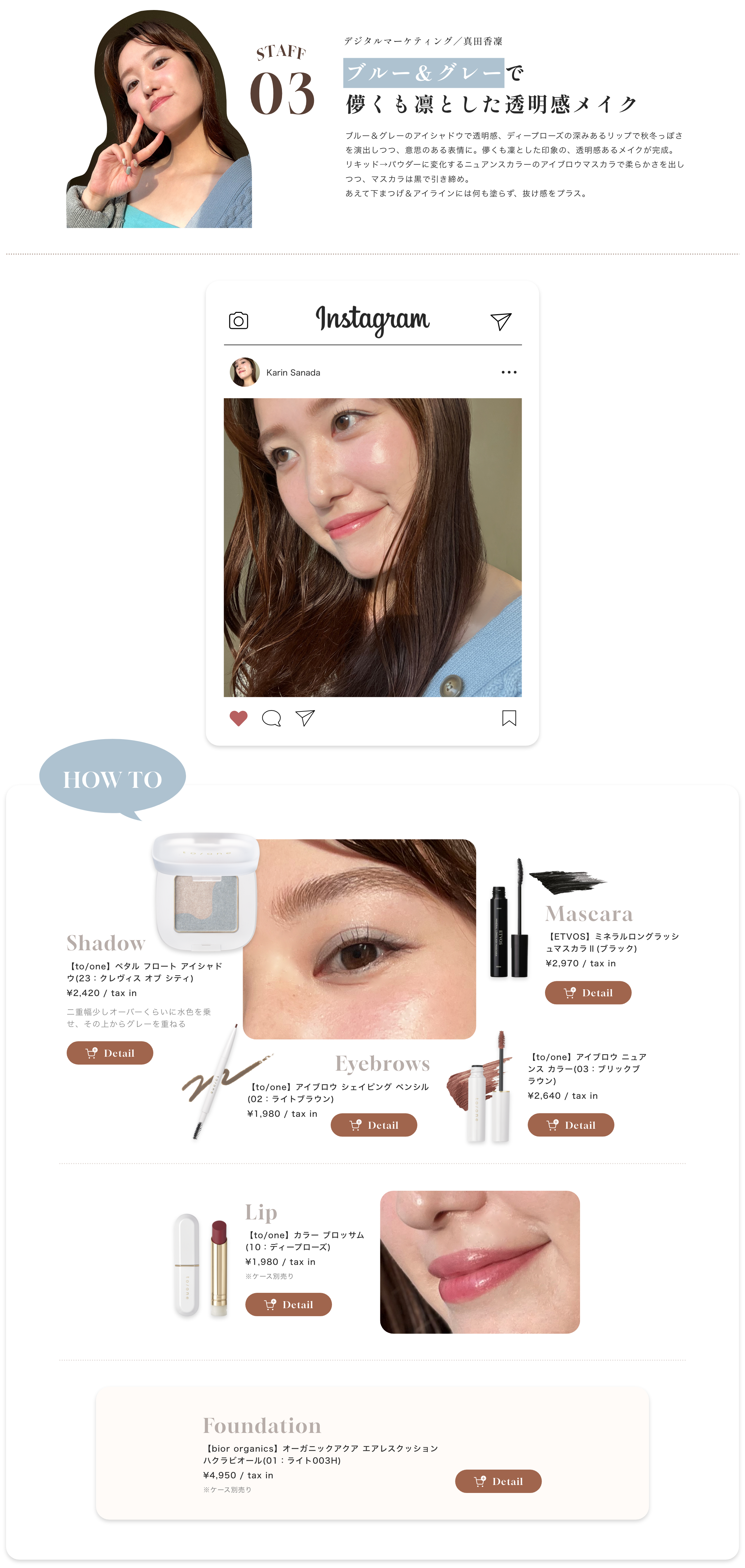
Task: View Detail of eyebrow shaping pencil
Action: coord(373,1124)
